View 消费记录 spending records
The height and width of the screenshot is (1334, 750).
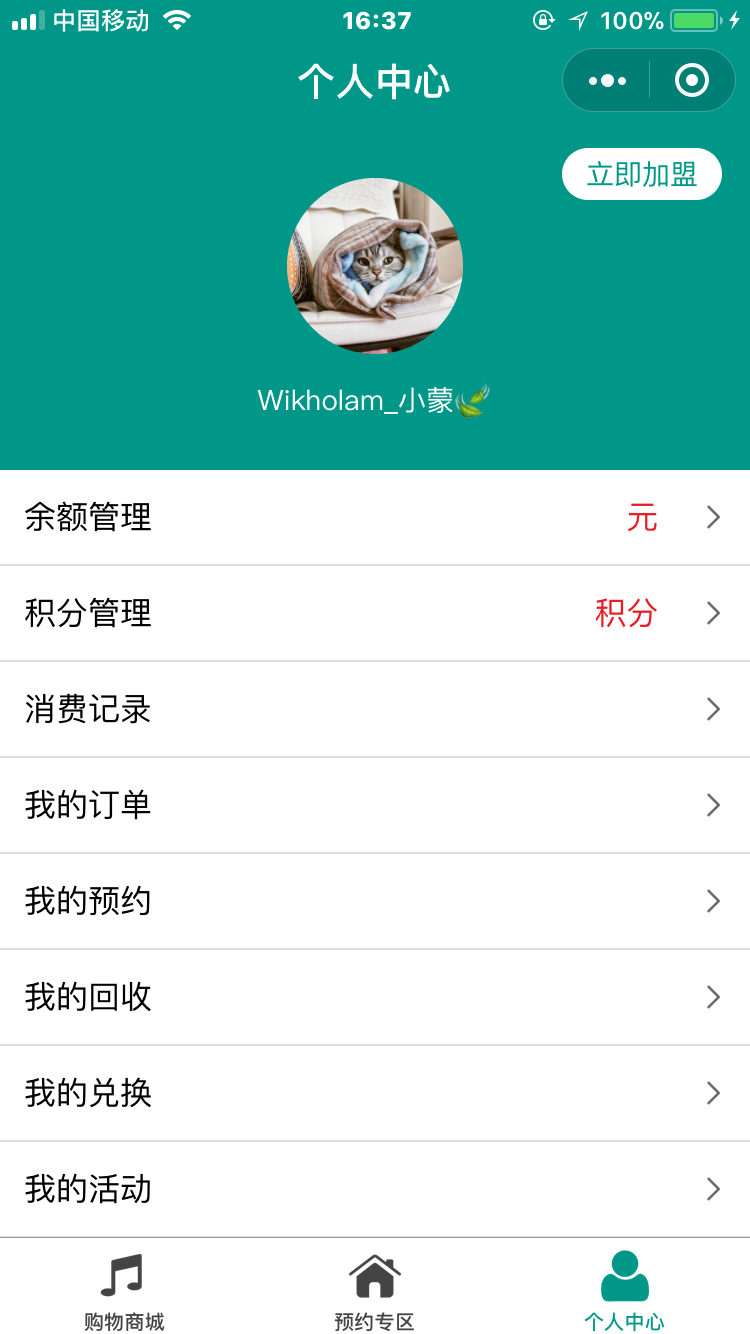375,710
